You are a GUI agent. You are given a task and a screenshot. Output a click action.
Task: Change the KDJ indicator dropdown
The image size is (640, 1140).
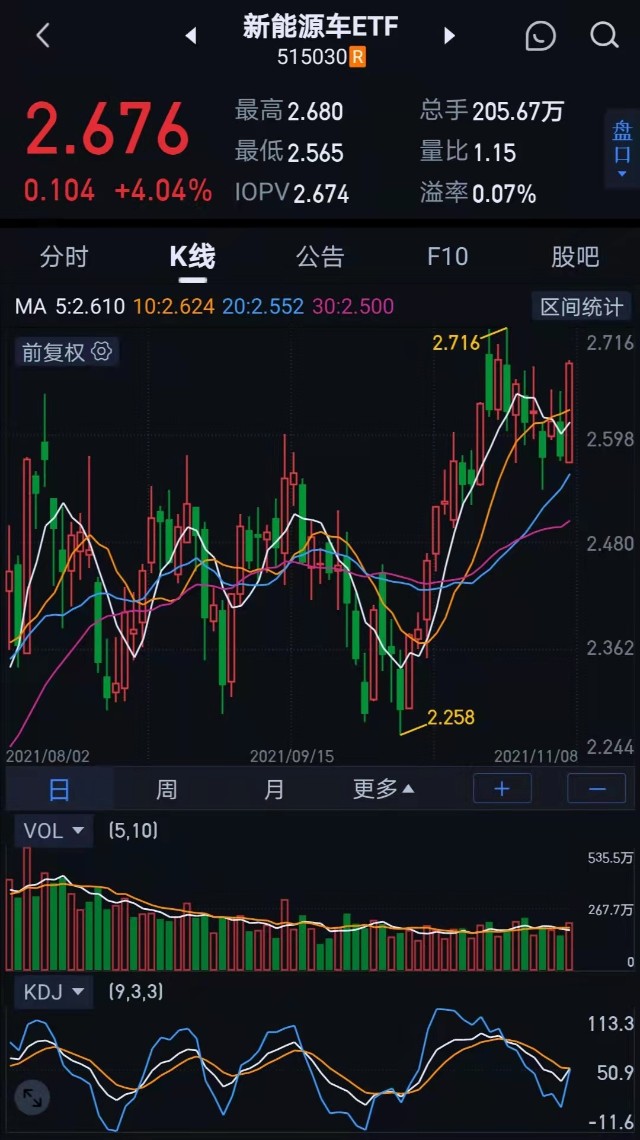click(53, 992)
